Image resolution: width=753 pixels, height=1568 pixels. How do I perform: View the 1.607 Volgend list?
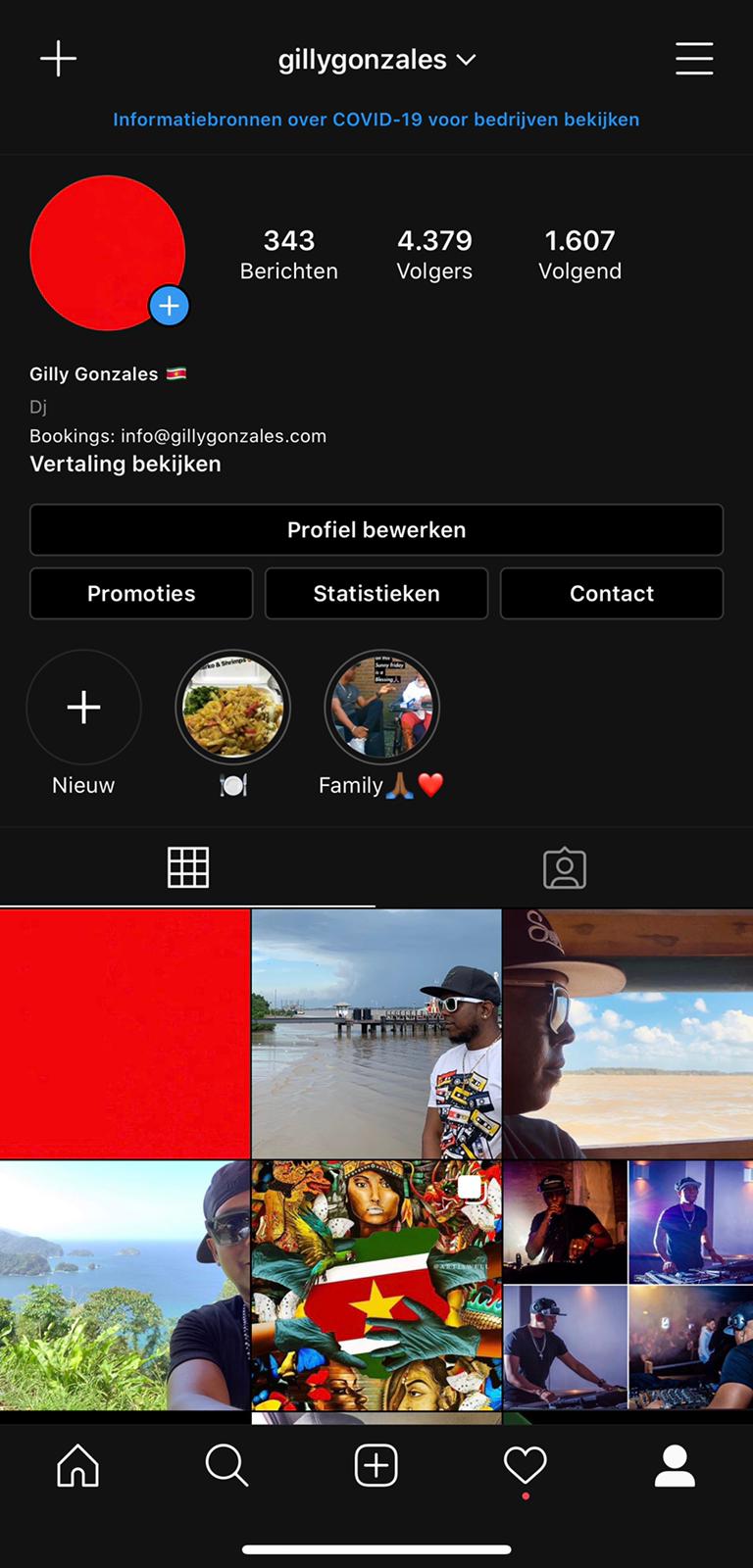coord(579,254)
